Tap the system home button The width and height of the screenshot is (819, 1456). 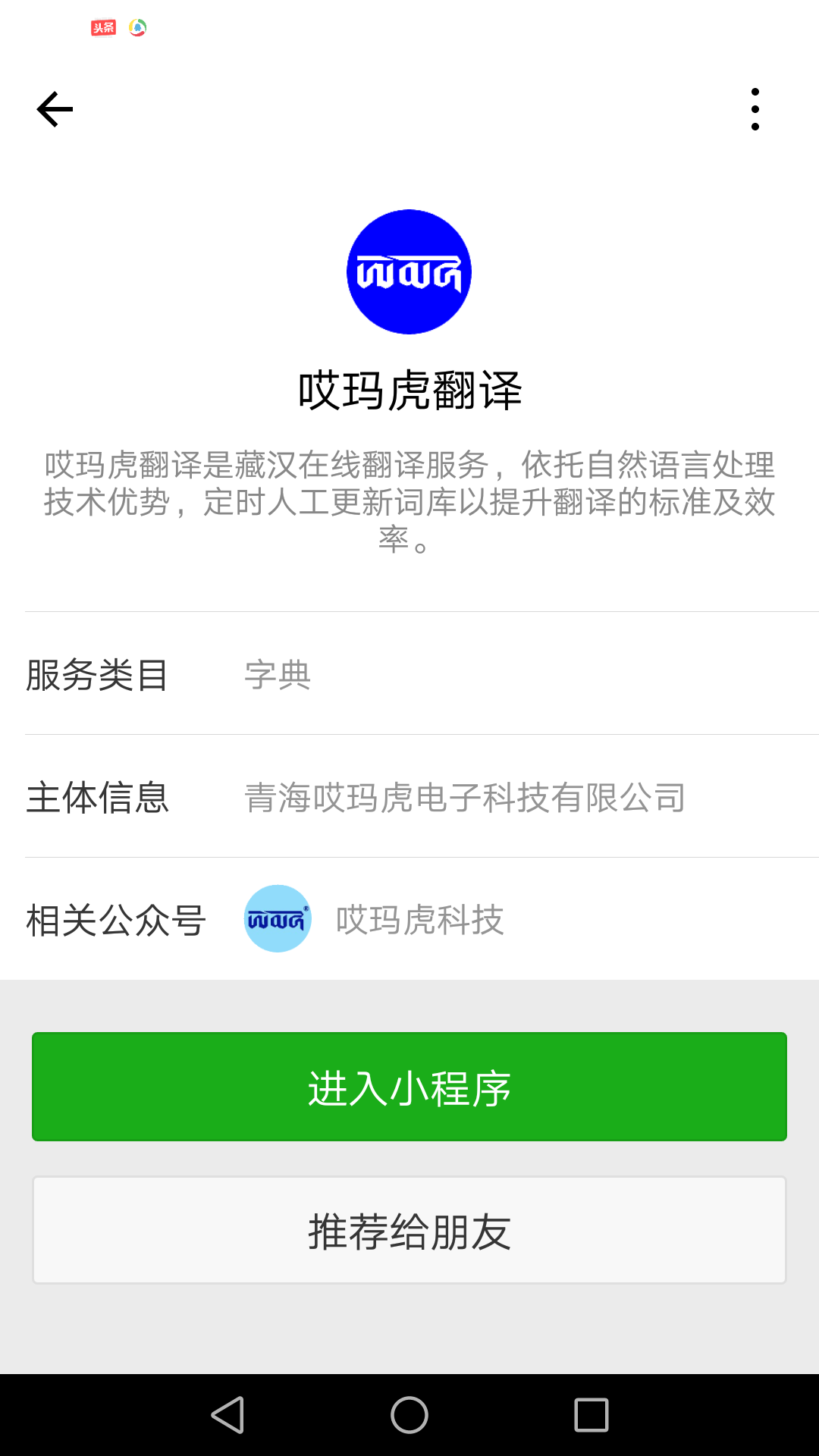(x=409, y=1415)
